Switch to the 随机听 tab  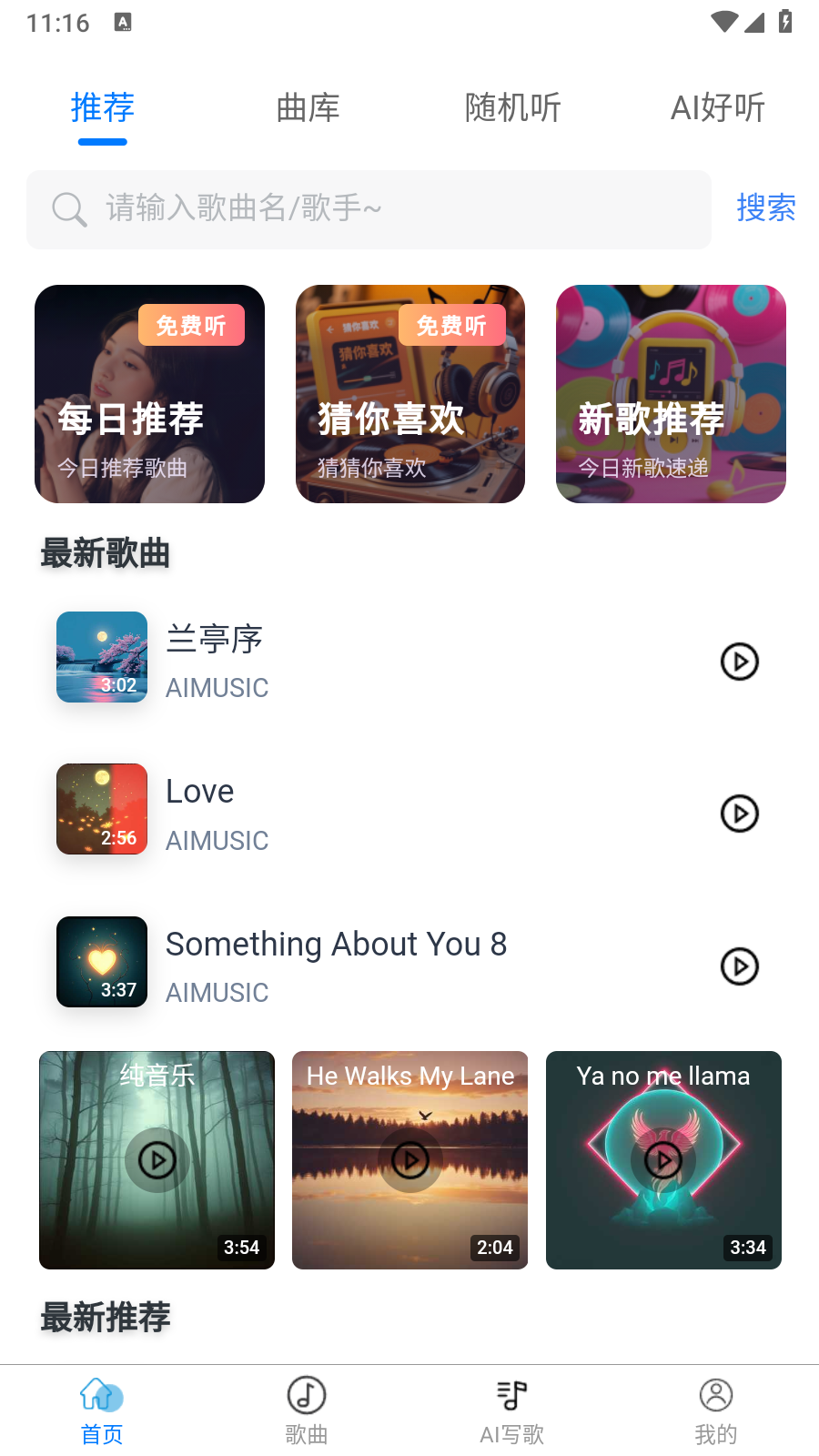point(512,107)
